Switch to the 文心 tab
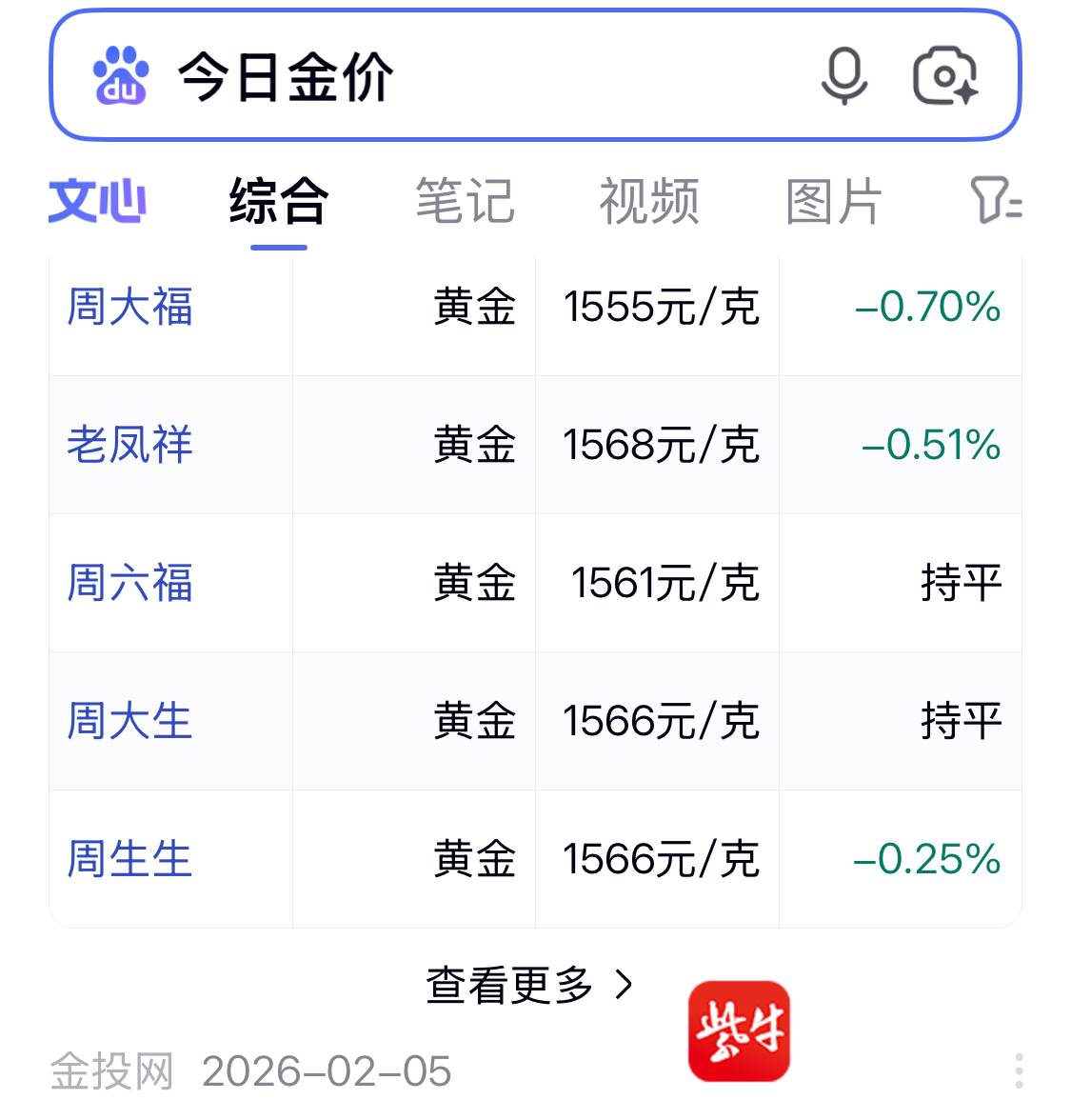This screenshot has width=1071, height=1120. 97,202
